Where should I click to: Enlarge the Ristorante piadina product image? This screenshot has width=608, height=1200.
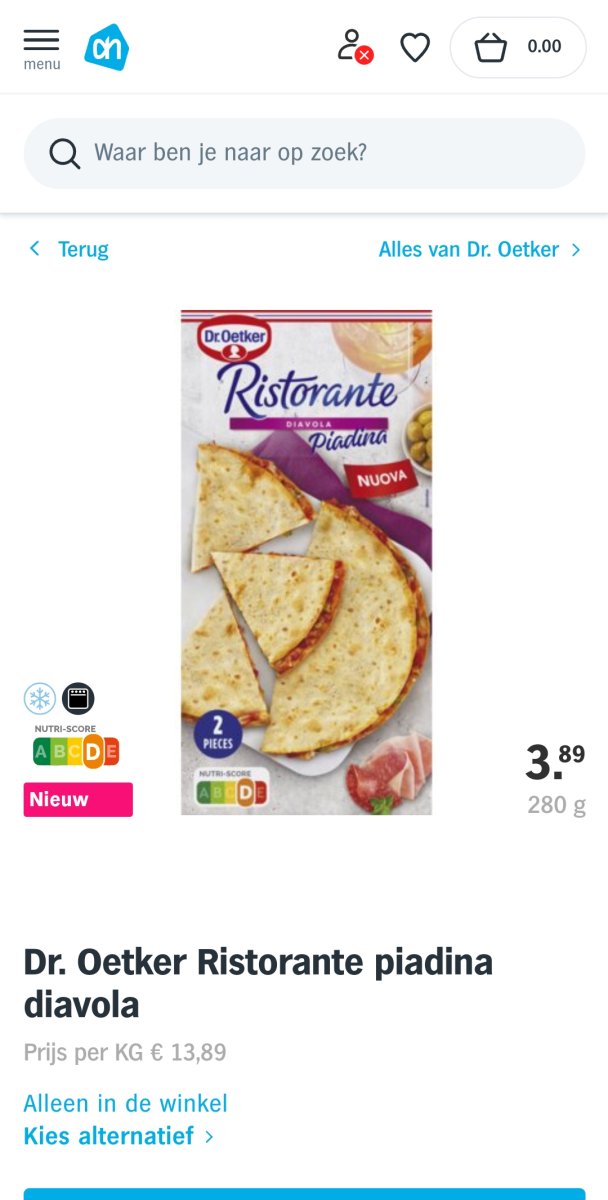pyautogui.click(x=306, y=562)
